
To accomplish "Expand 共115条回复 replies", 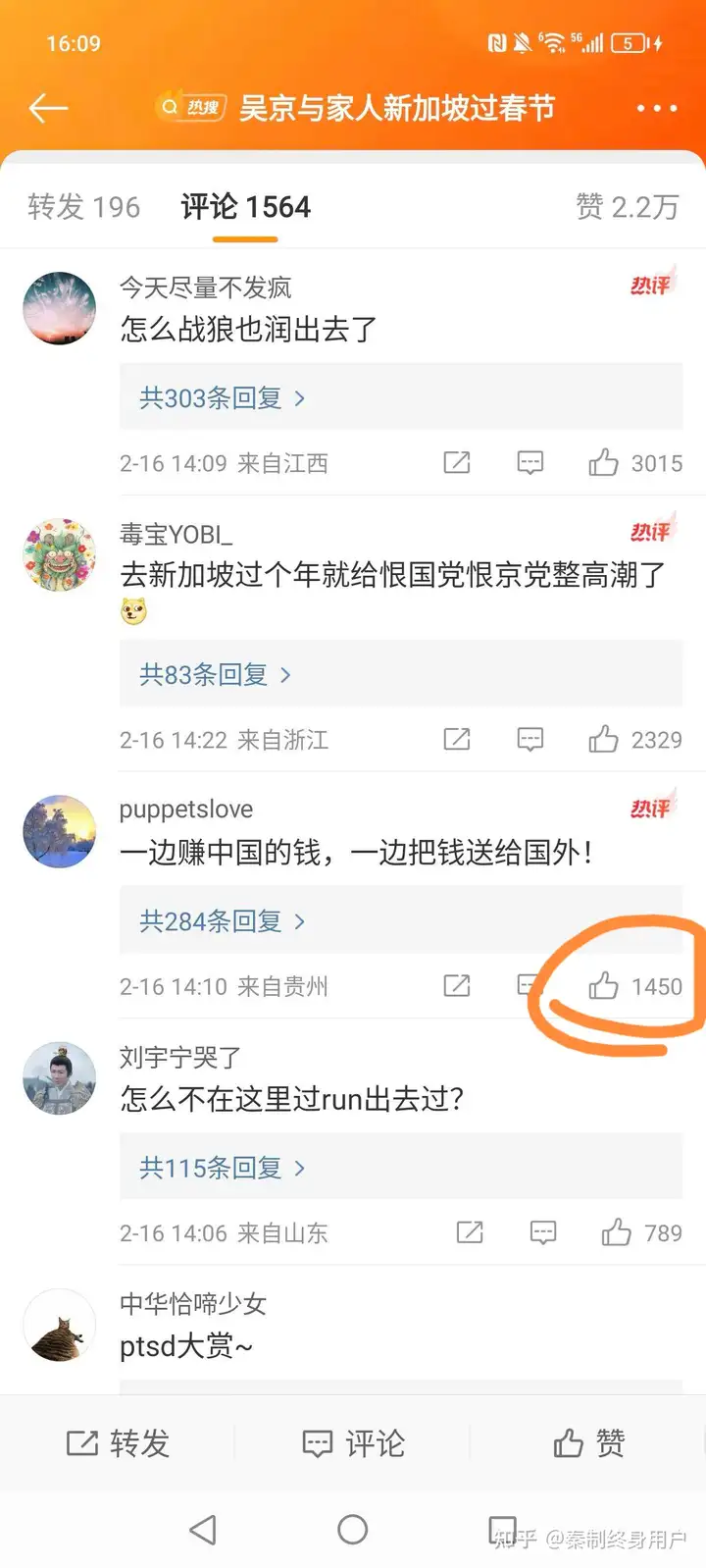I will 223,1168.
